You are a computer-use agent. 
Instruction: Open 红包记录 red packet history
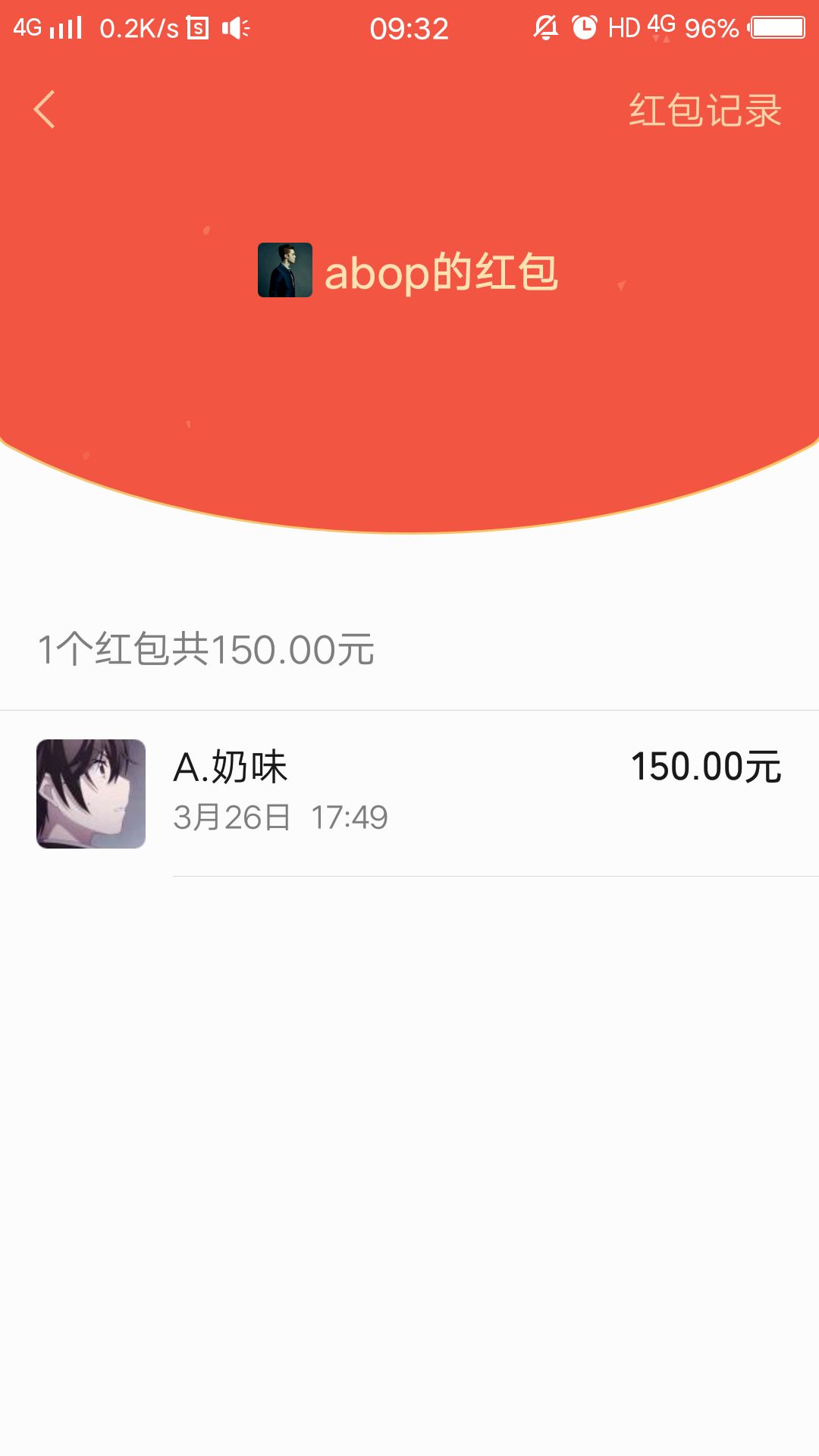[704, 111]
